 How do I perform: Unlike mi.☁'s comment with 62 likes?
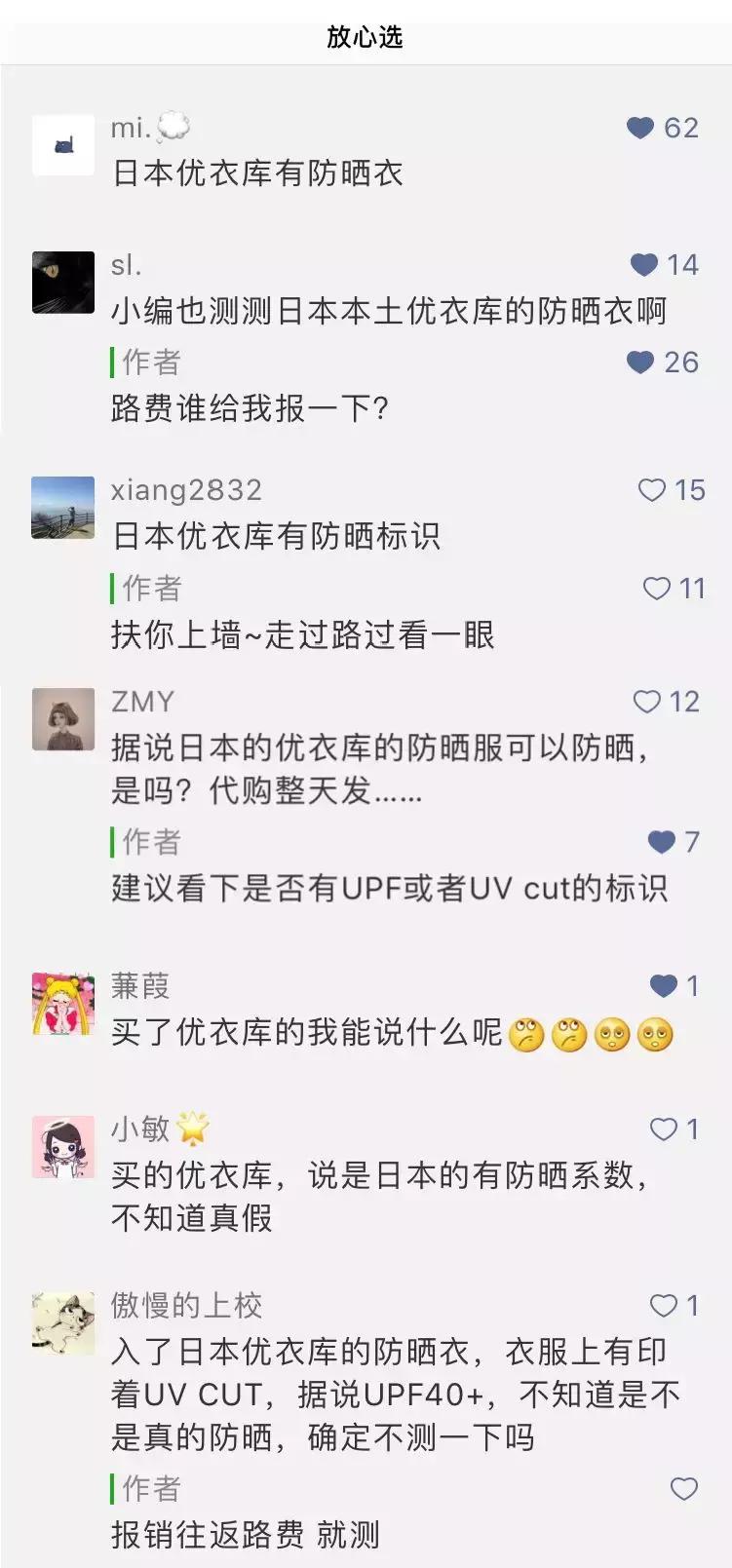coord(640,128)
